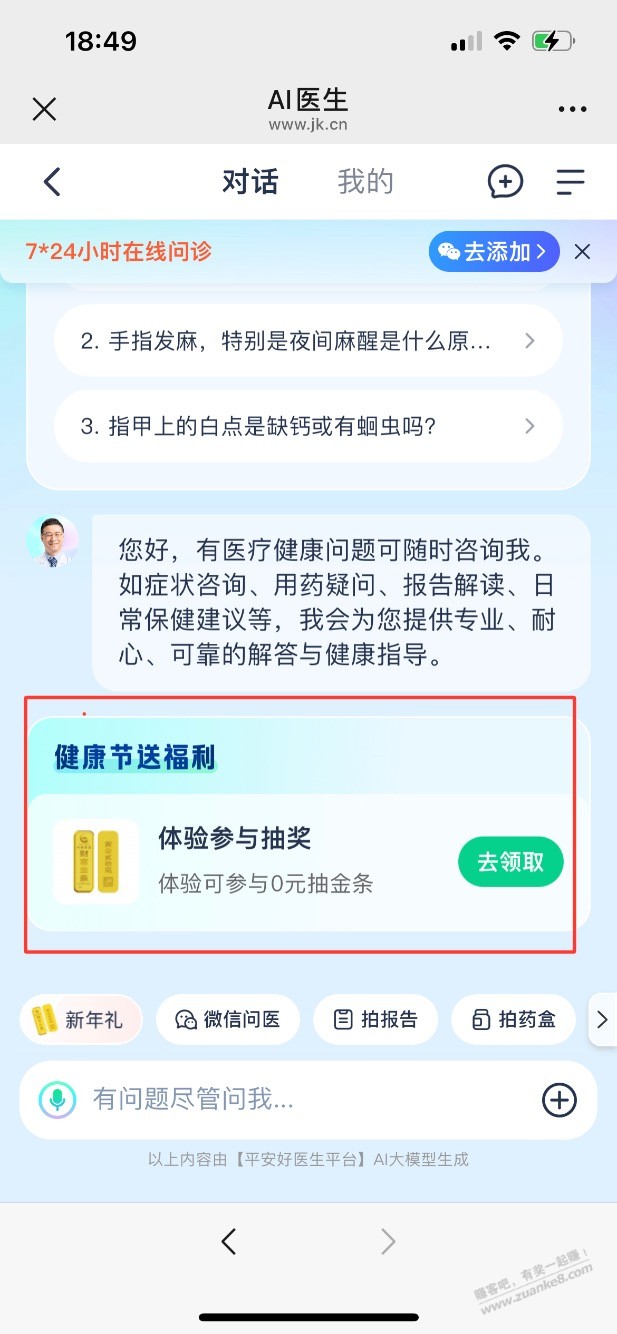Ask the question about 手指发麻
617x1334 pixels.
click(x=307, y=341)
